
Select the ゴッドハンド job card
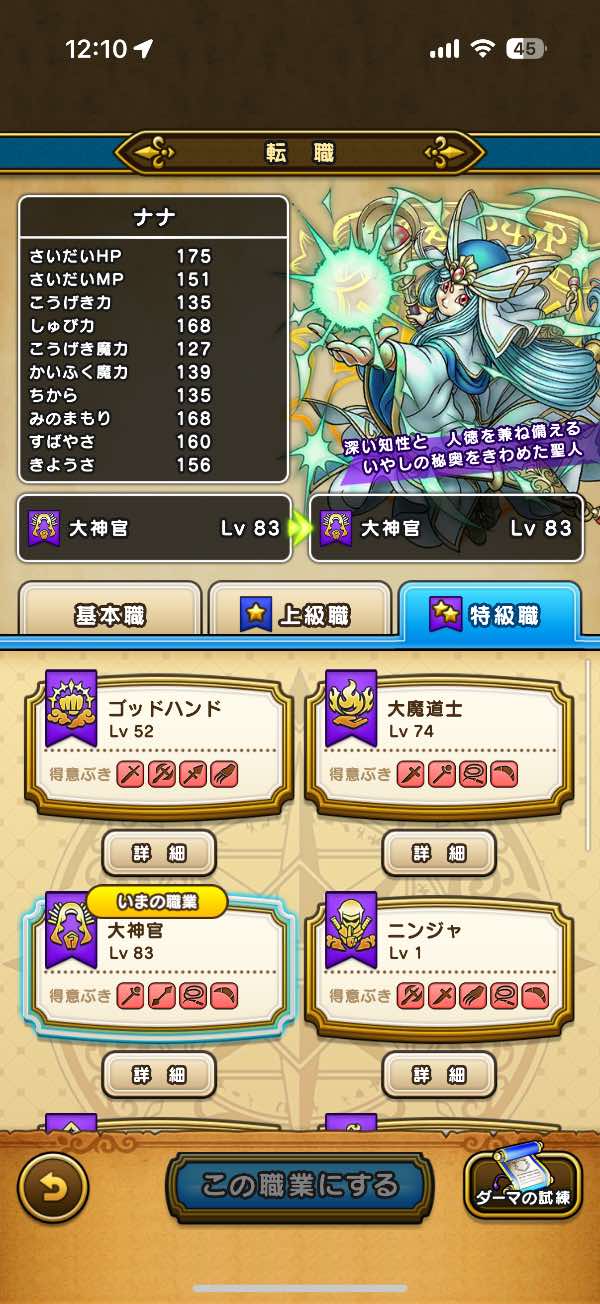point(160,742)
